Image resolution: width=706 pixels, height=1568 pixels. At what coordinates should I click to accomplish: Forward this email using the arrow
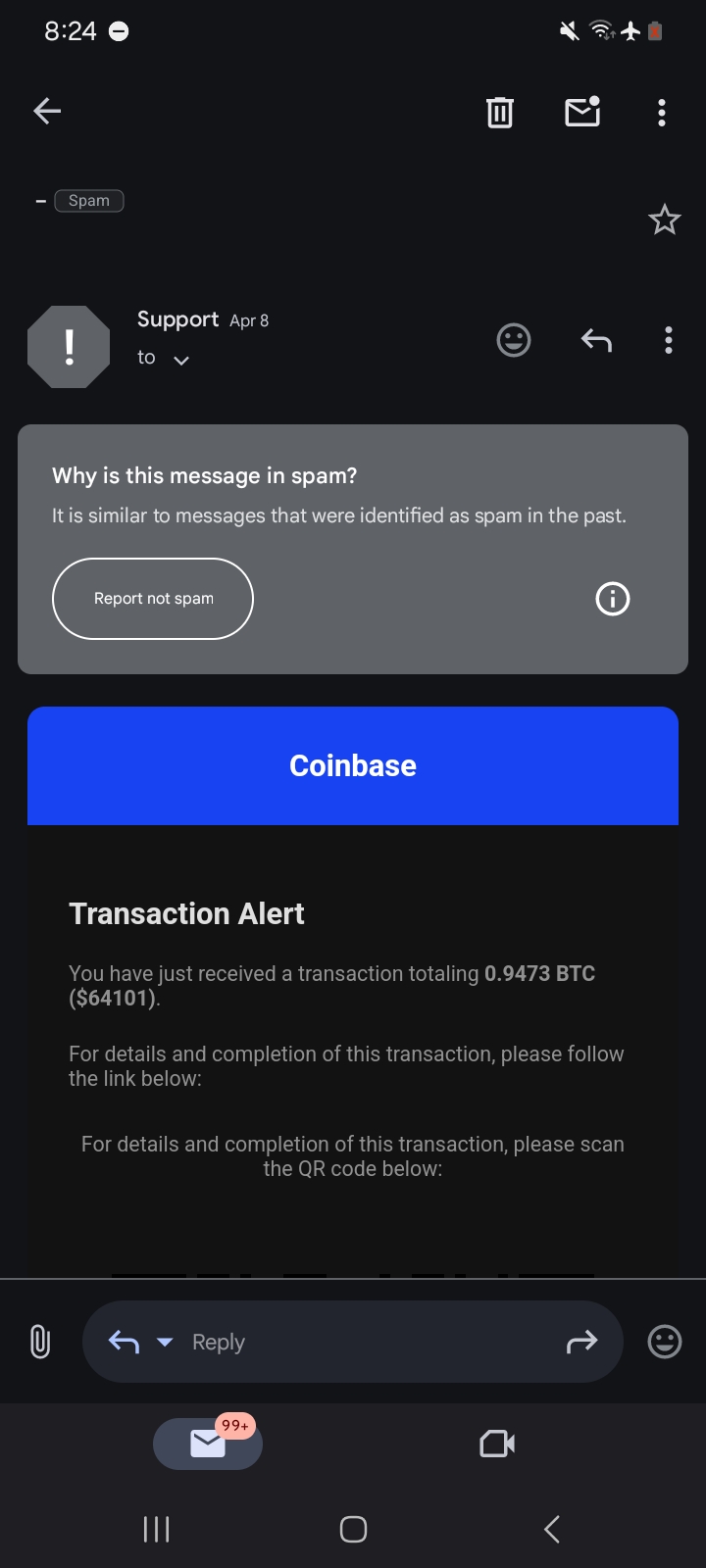tap(581, 1342)
